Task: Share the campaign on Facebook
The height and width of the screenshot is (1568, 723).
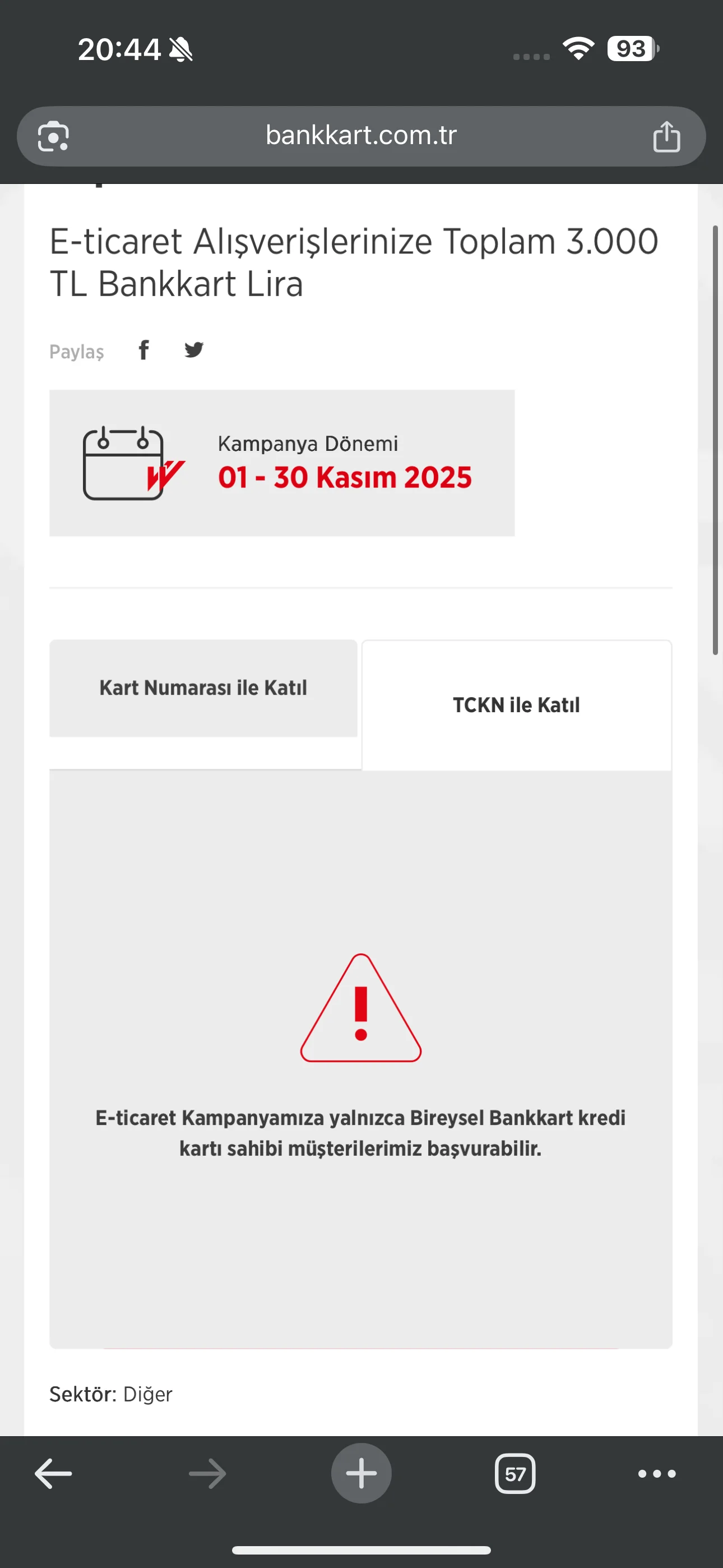Action: coord(143,350)
